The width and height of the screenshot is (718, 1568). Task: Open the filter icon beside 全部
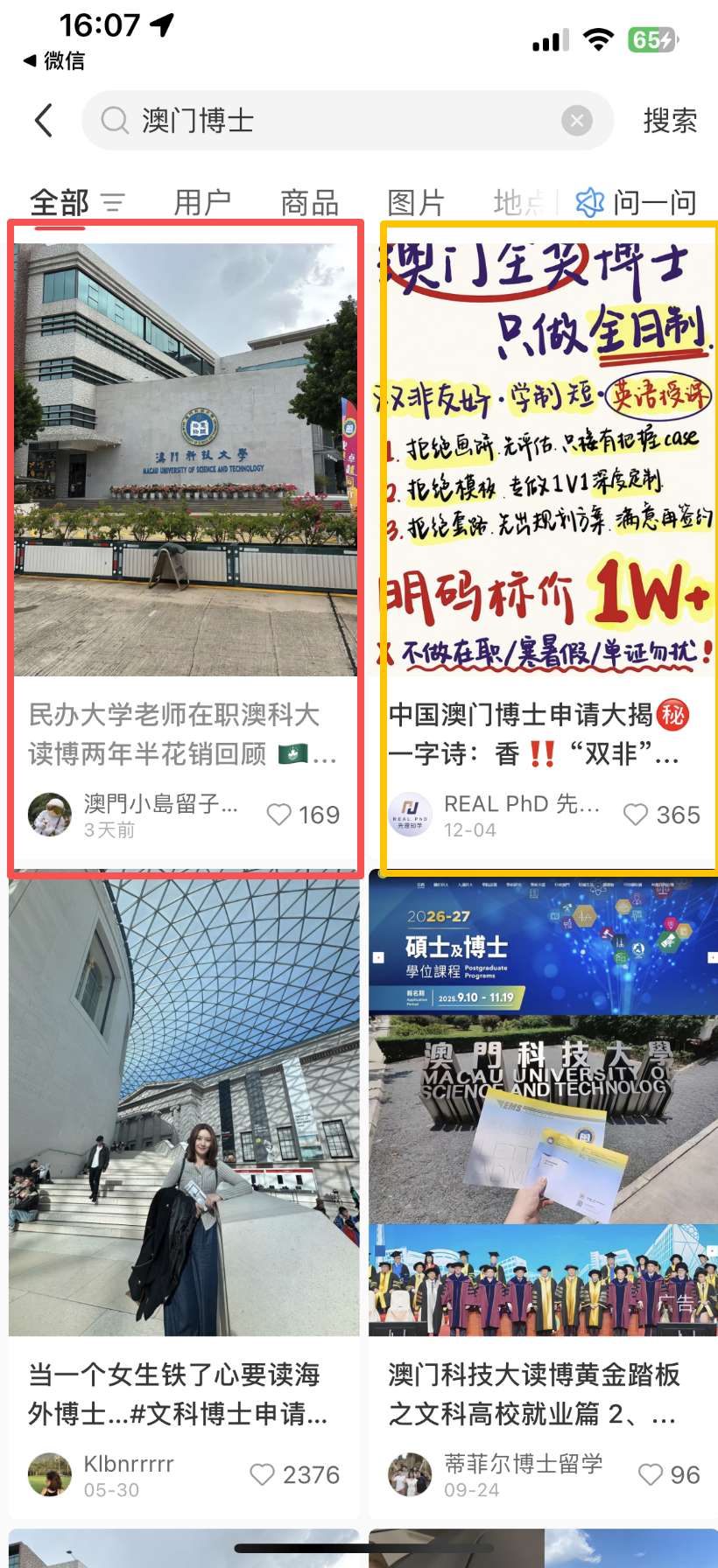tap(113, 203)
